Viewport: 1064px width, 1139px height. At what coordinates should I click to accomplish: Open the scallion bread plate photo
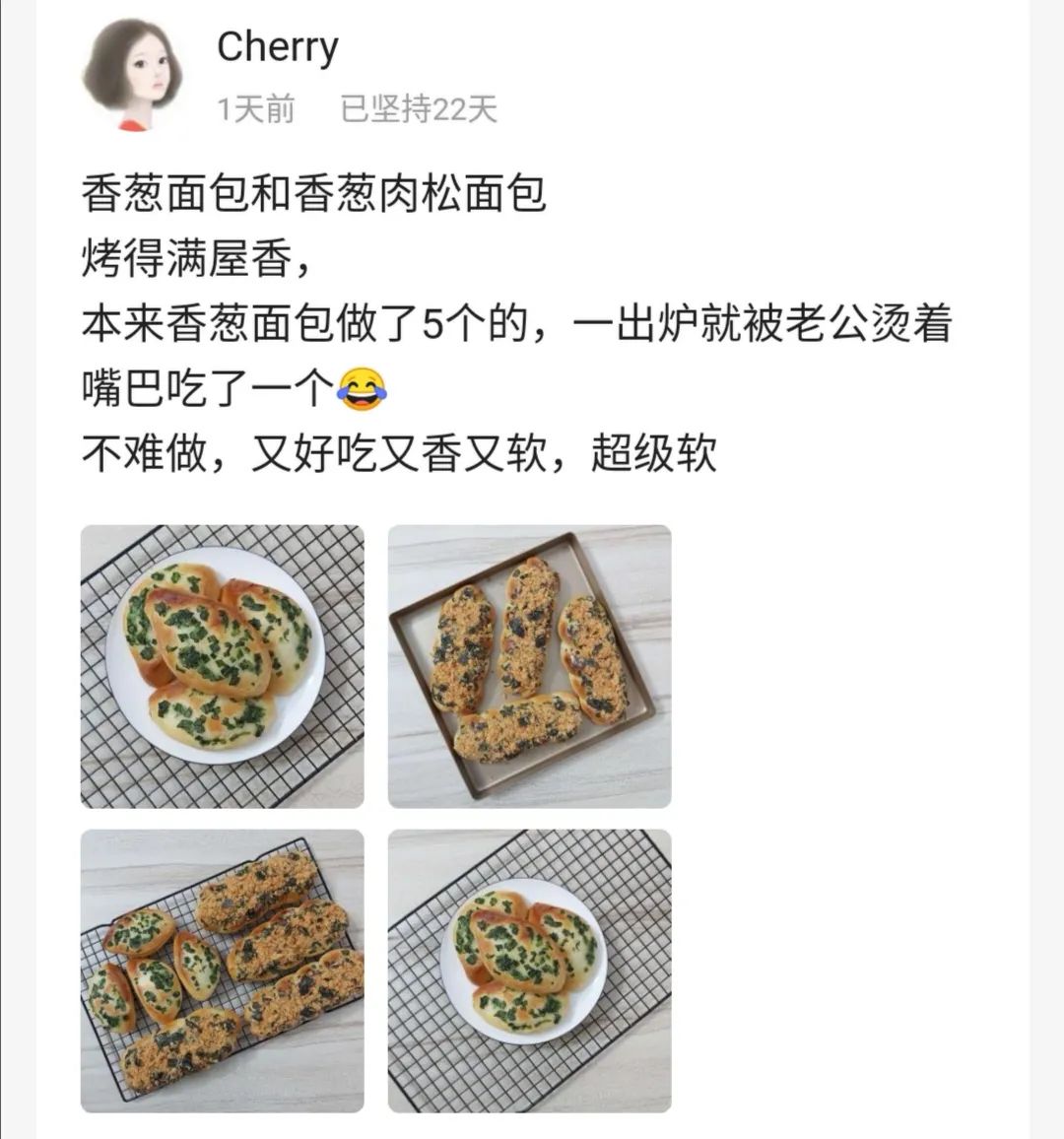[x=222, y=666]
